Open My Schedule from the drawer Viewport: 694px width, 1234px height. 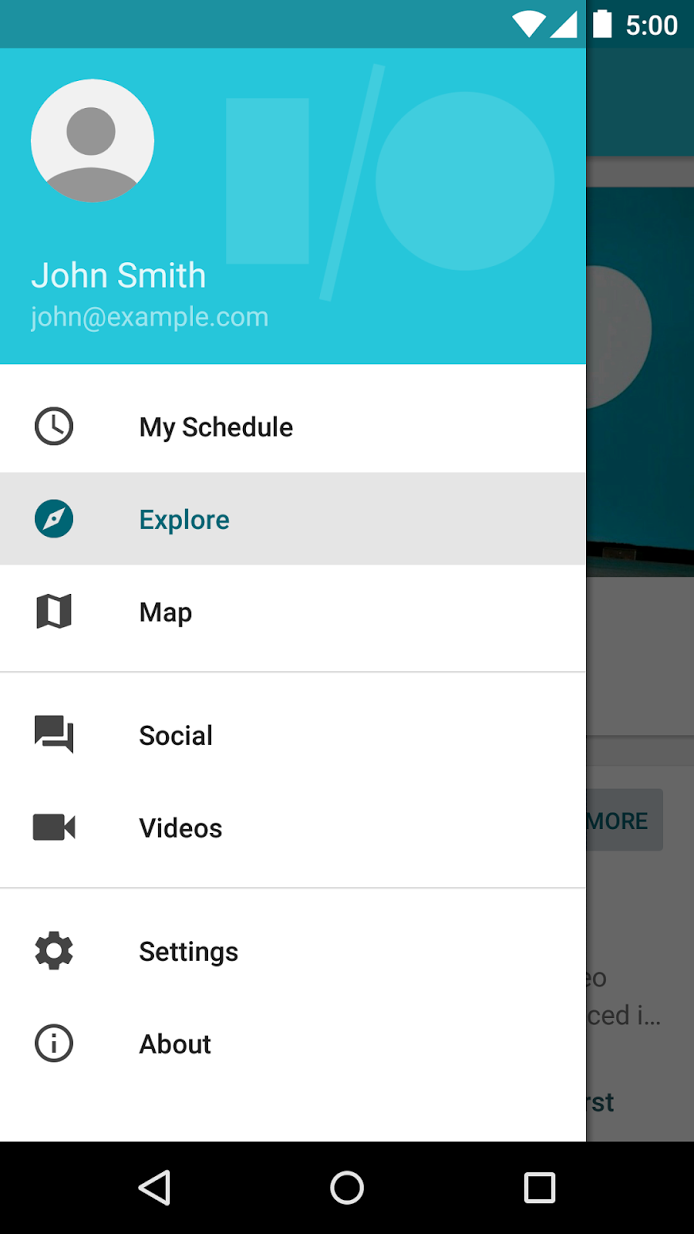(x=216, y=427)
